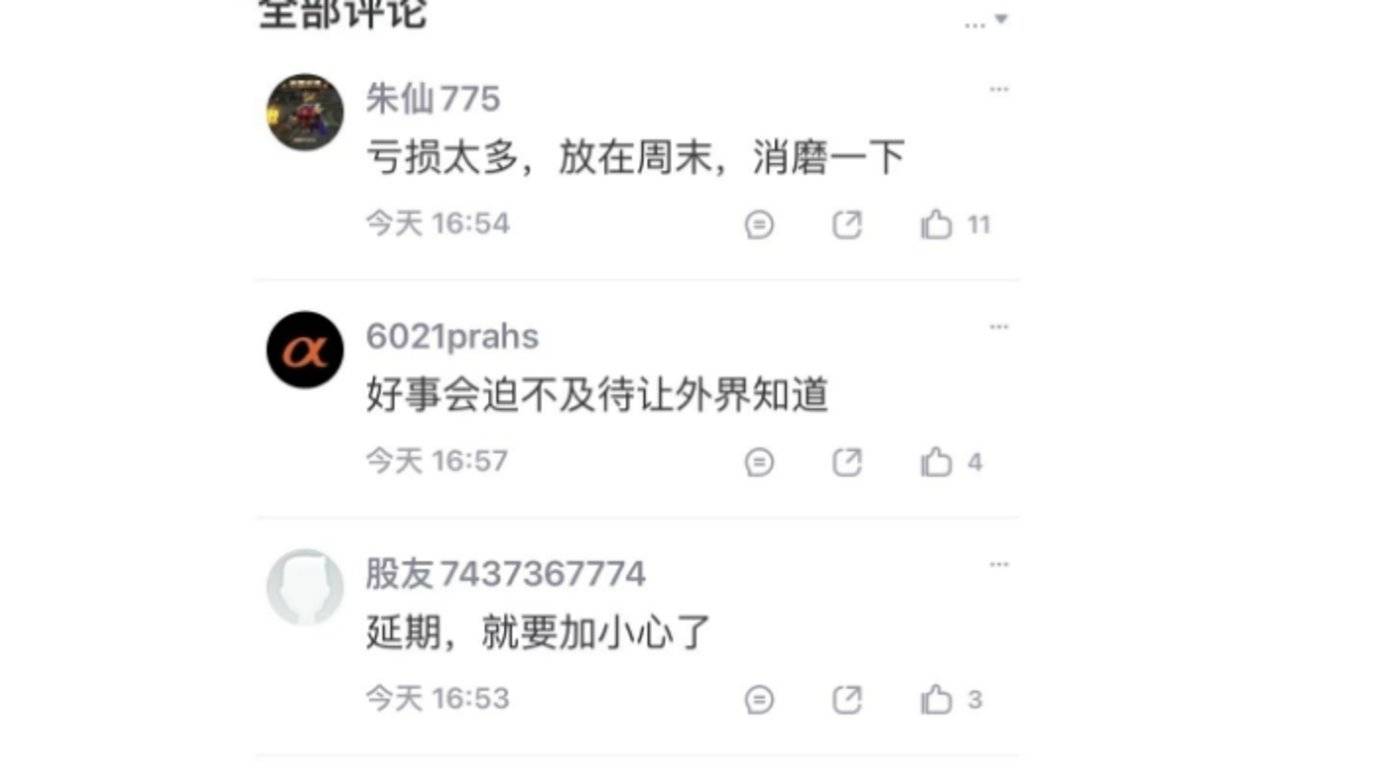1399x779 pixels.
Task: Reply to 6021prahs's comment
Action: pyautogui.click(x=759, y=462)
